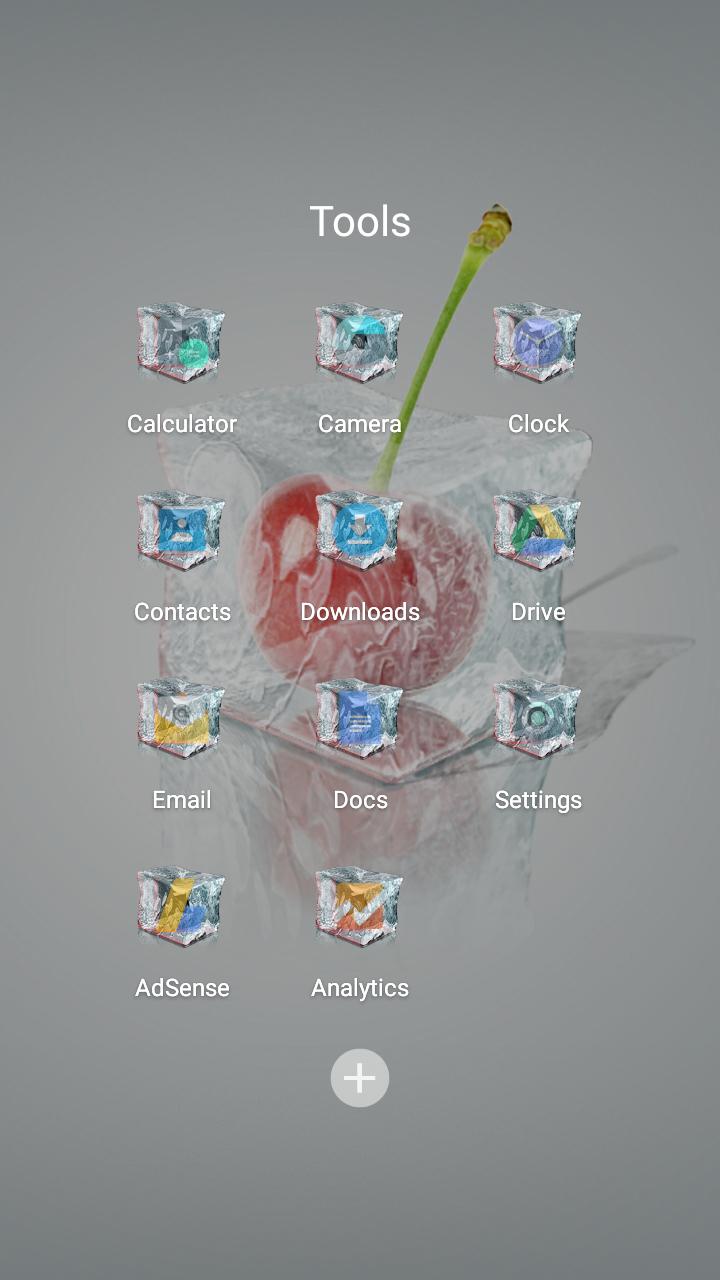Open Contacts from the Tools folder
Screen dimensions: 720x1280
point(181,532)
